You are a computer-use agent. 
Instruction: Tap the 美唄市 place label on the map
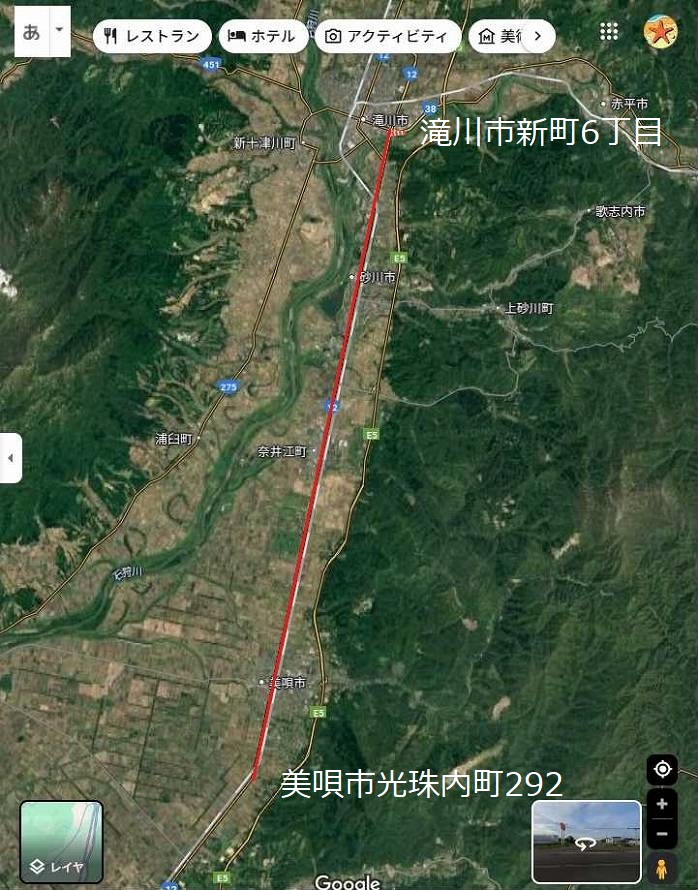(x=287, y=683)
